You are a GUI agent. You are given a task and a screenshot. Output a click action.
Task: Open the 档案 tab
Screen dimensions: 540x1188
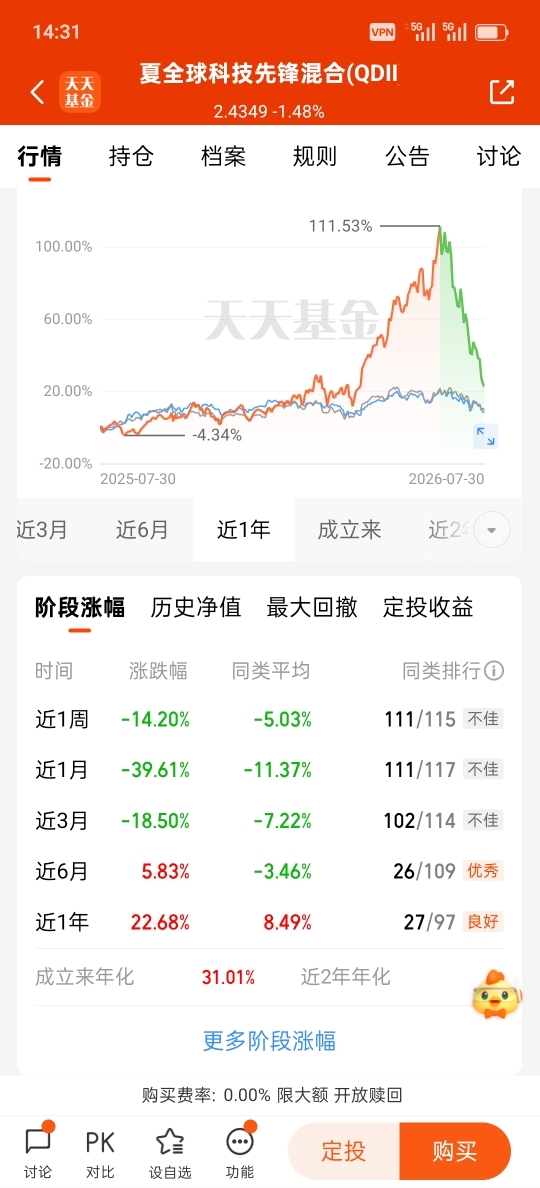click(223, 157)
